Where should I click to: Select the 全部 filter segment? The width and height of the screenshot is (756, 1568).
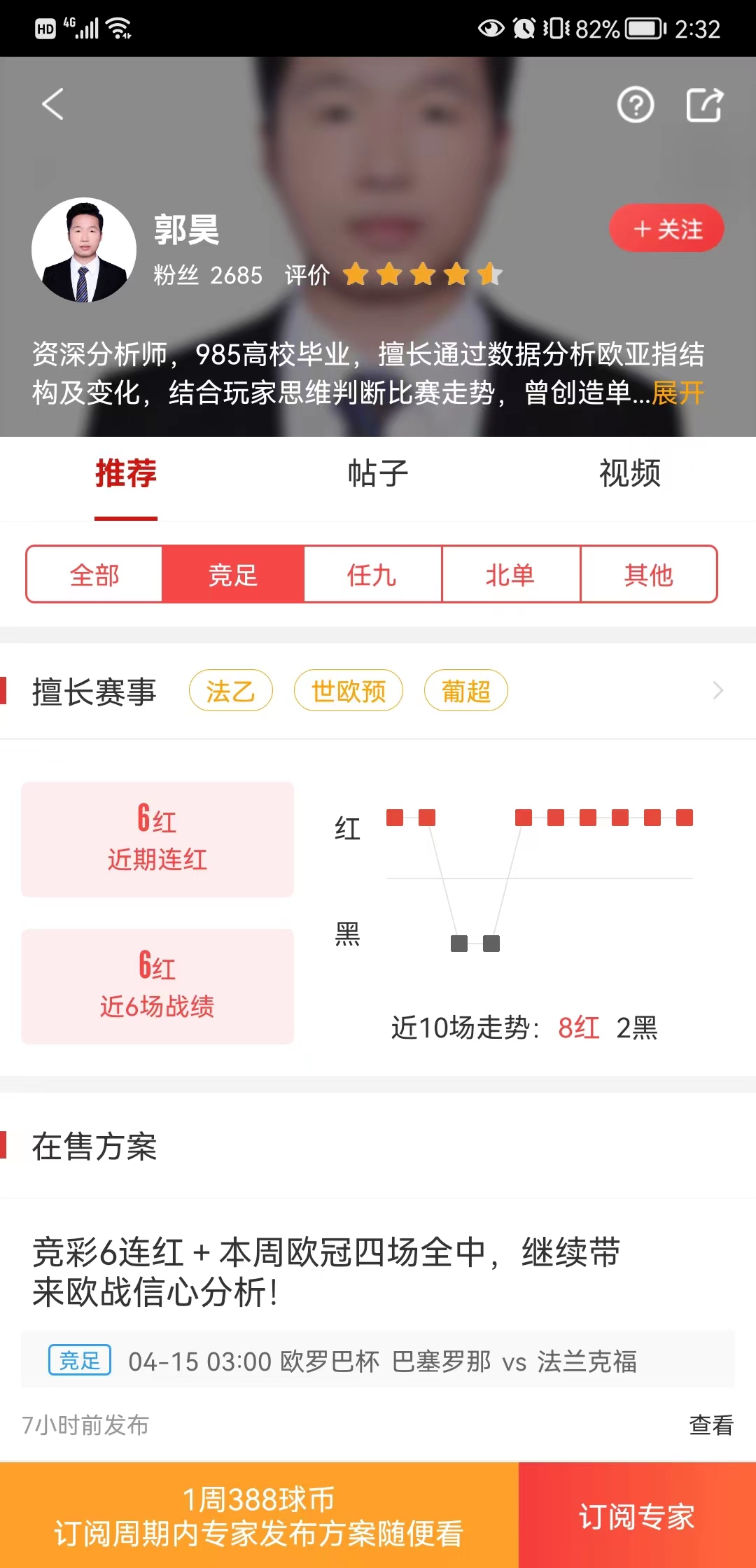point(94,575)
